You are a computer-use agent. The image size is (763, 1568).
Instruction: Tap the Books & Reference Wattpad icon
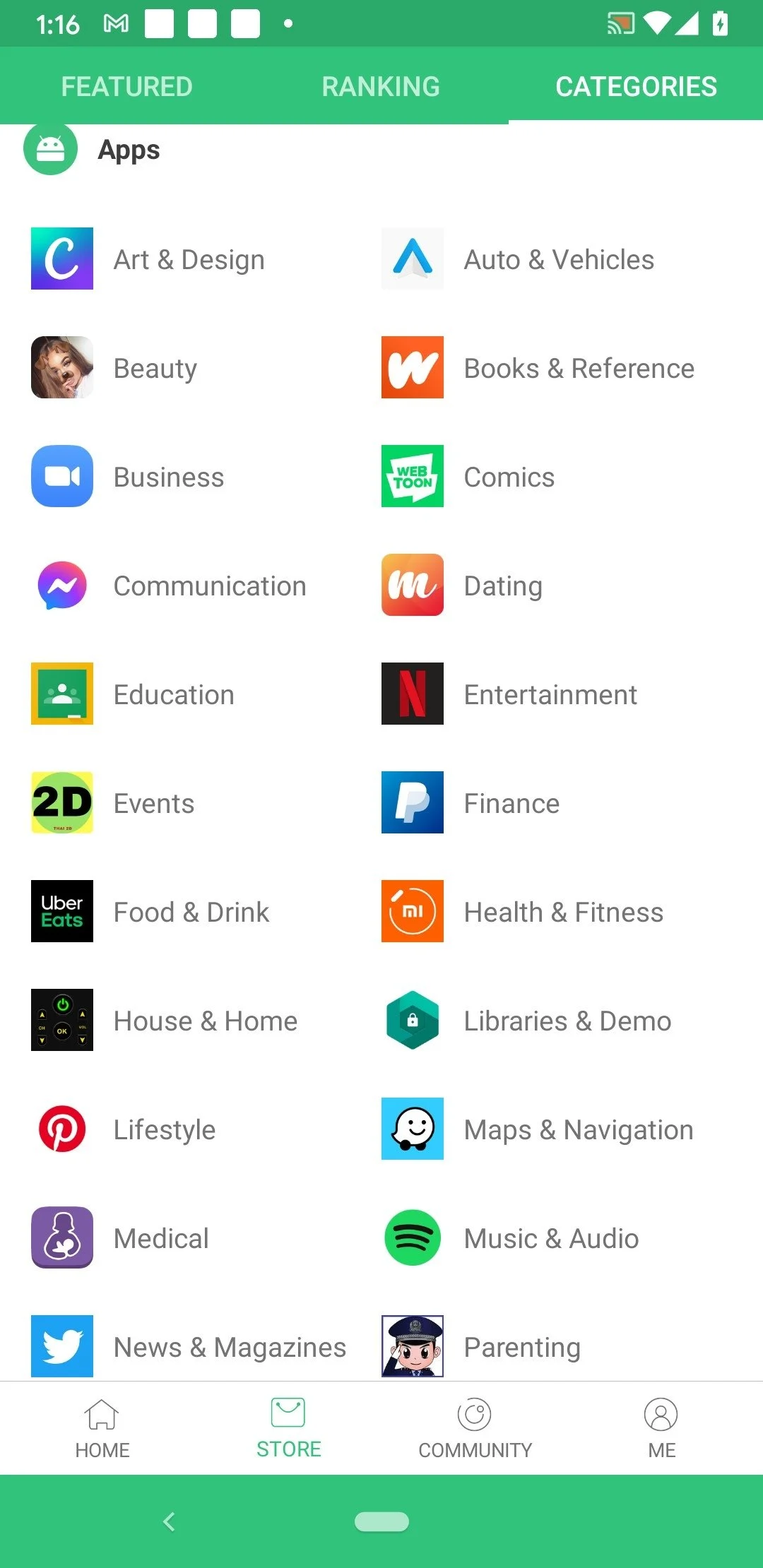pyautogui.click(x=412, y=367)
